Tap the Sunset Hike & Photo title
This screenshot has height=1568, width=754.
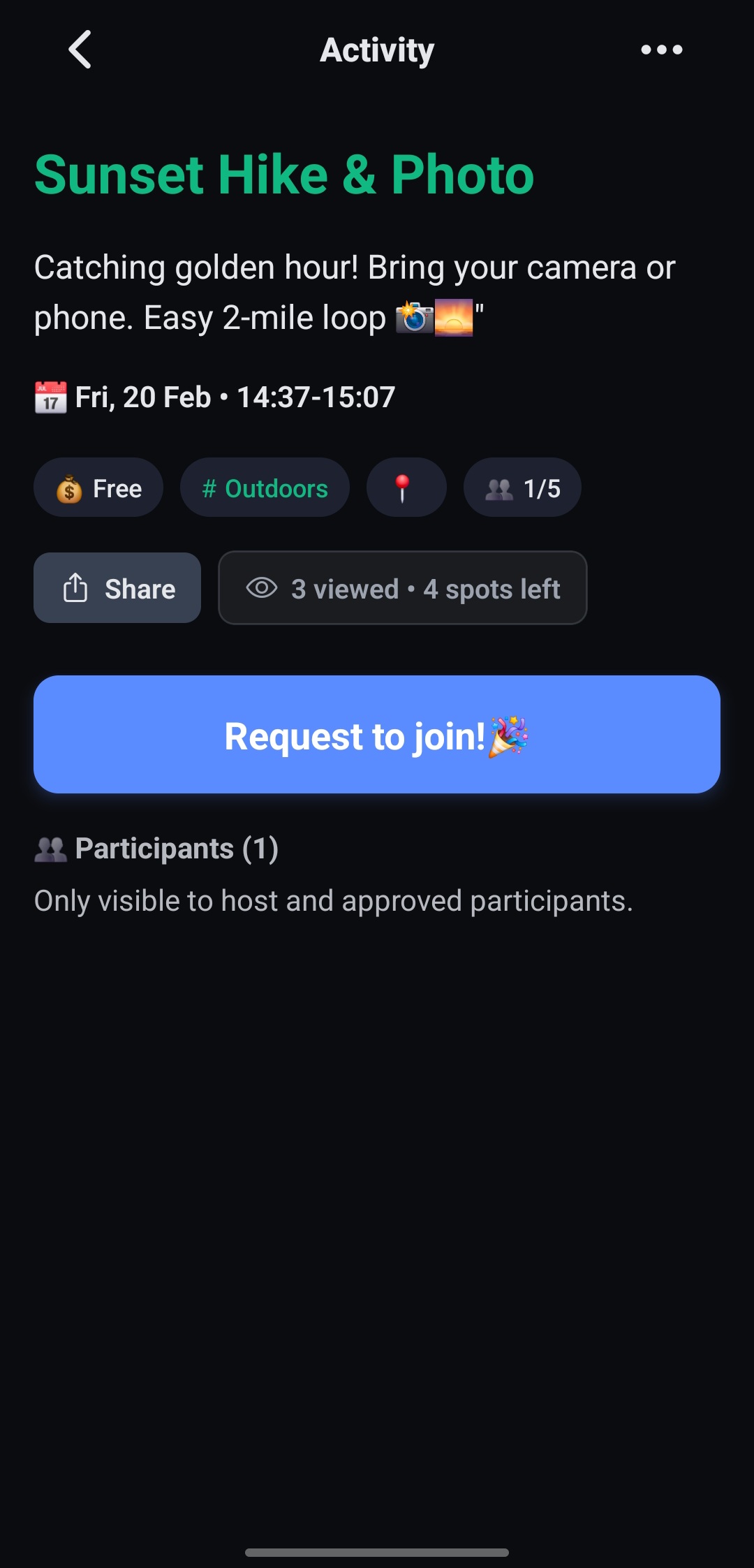[283, 175]
